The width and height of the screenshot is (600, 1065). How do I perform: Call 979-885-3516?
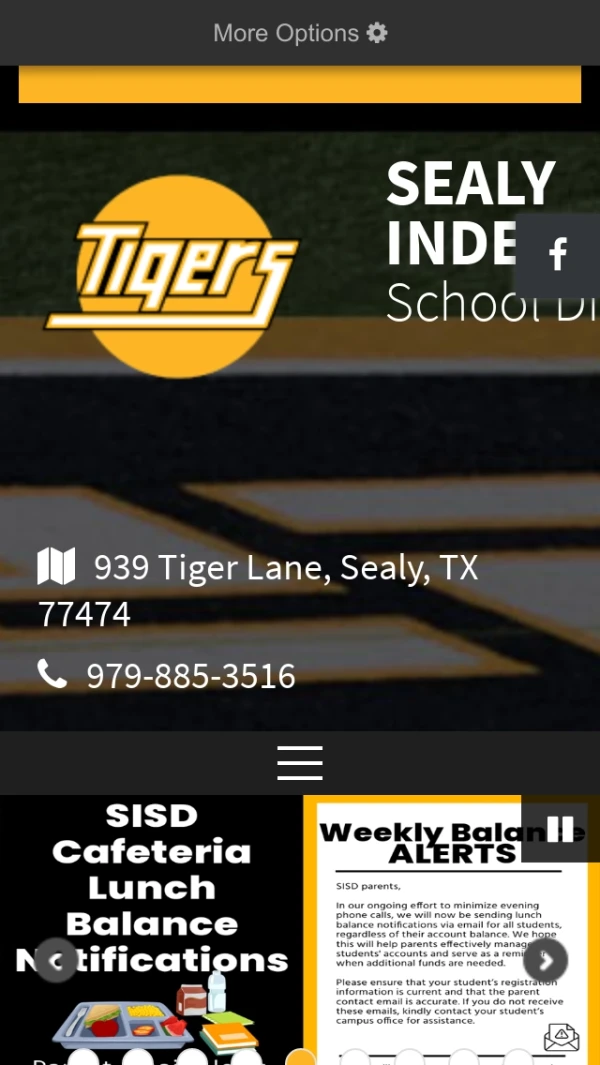[x=190, y=677]
